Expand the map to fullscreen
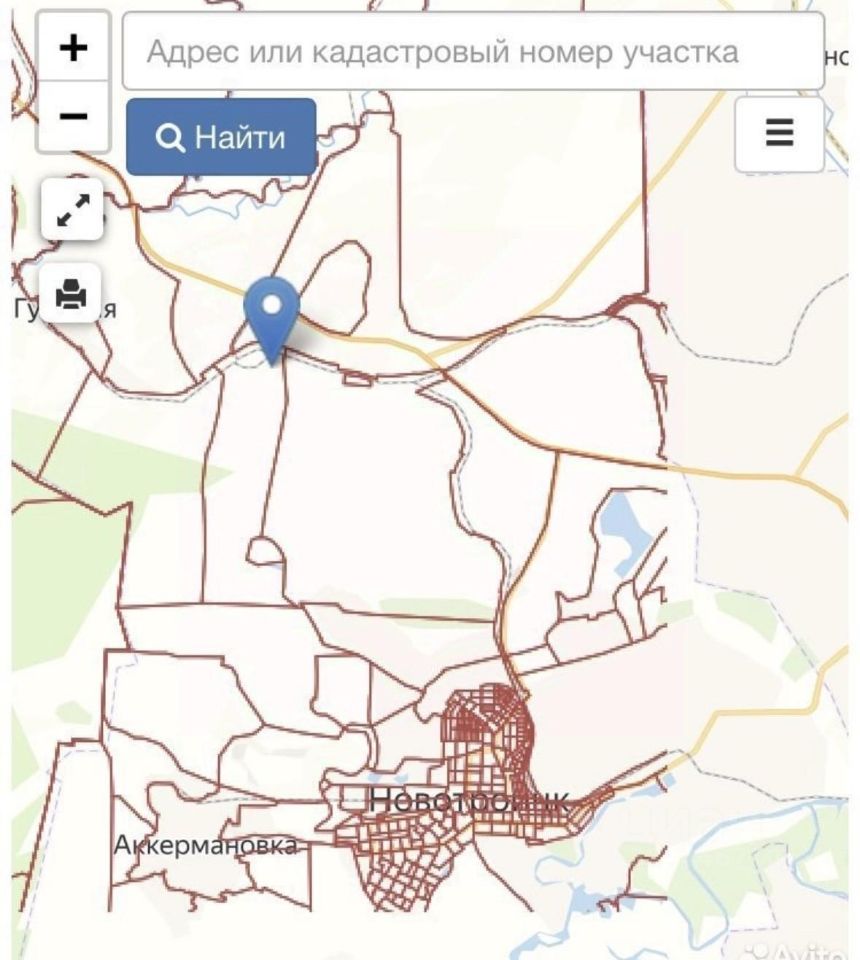Image resolution: width=860 pixels, height=960 pixels. (x=72, y=209)
